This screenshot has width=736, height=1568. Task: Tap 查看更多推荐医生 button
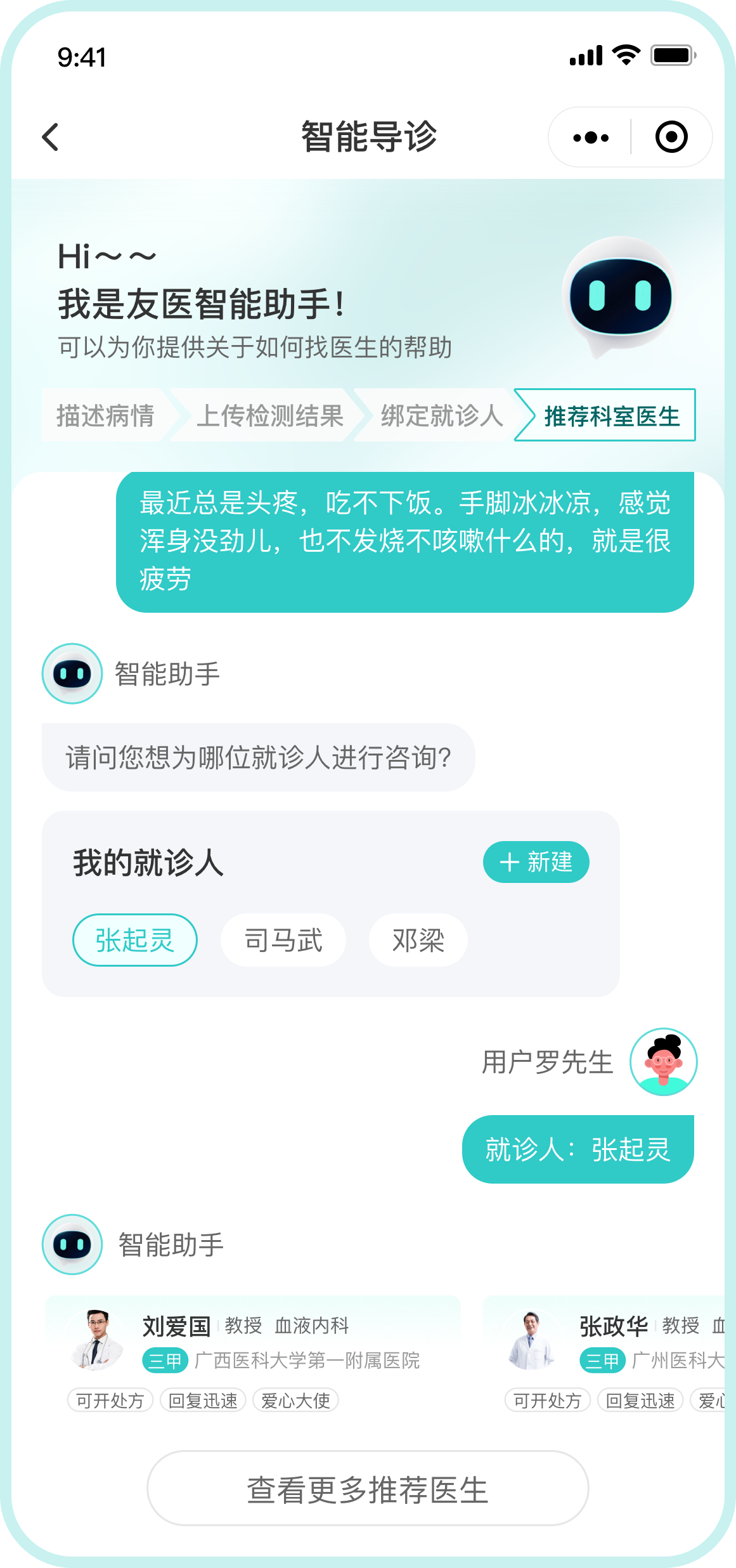(x=368, y=1488)
